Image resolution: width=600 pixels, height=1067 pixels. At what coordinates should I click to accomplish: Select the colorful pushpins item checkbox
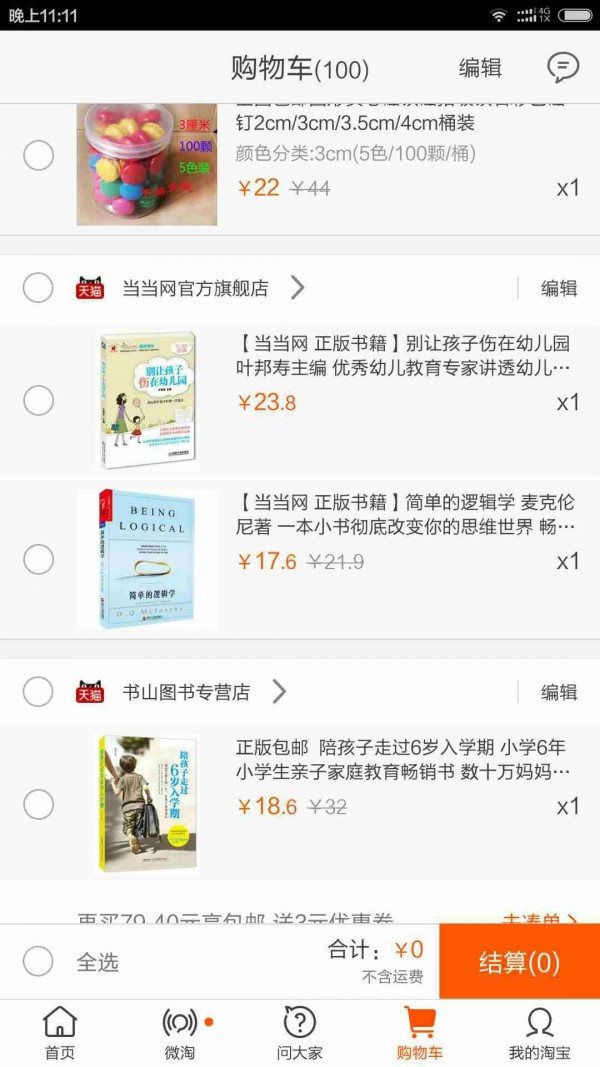click(38, 155)
